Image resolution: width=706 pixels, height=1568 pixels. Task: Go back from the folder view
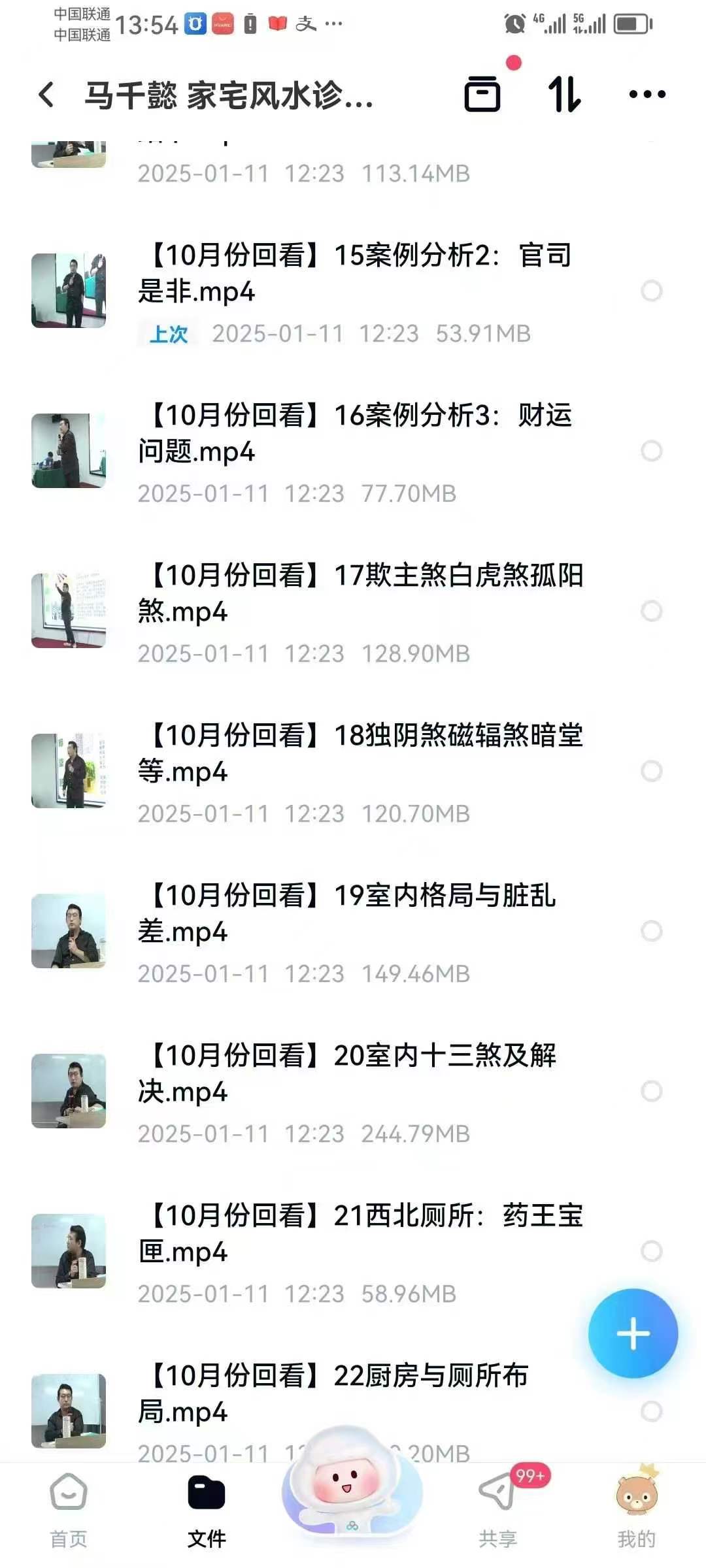[46, 95]
